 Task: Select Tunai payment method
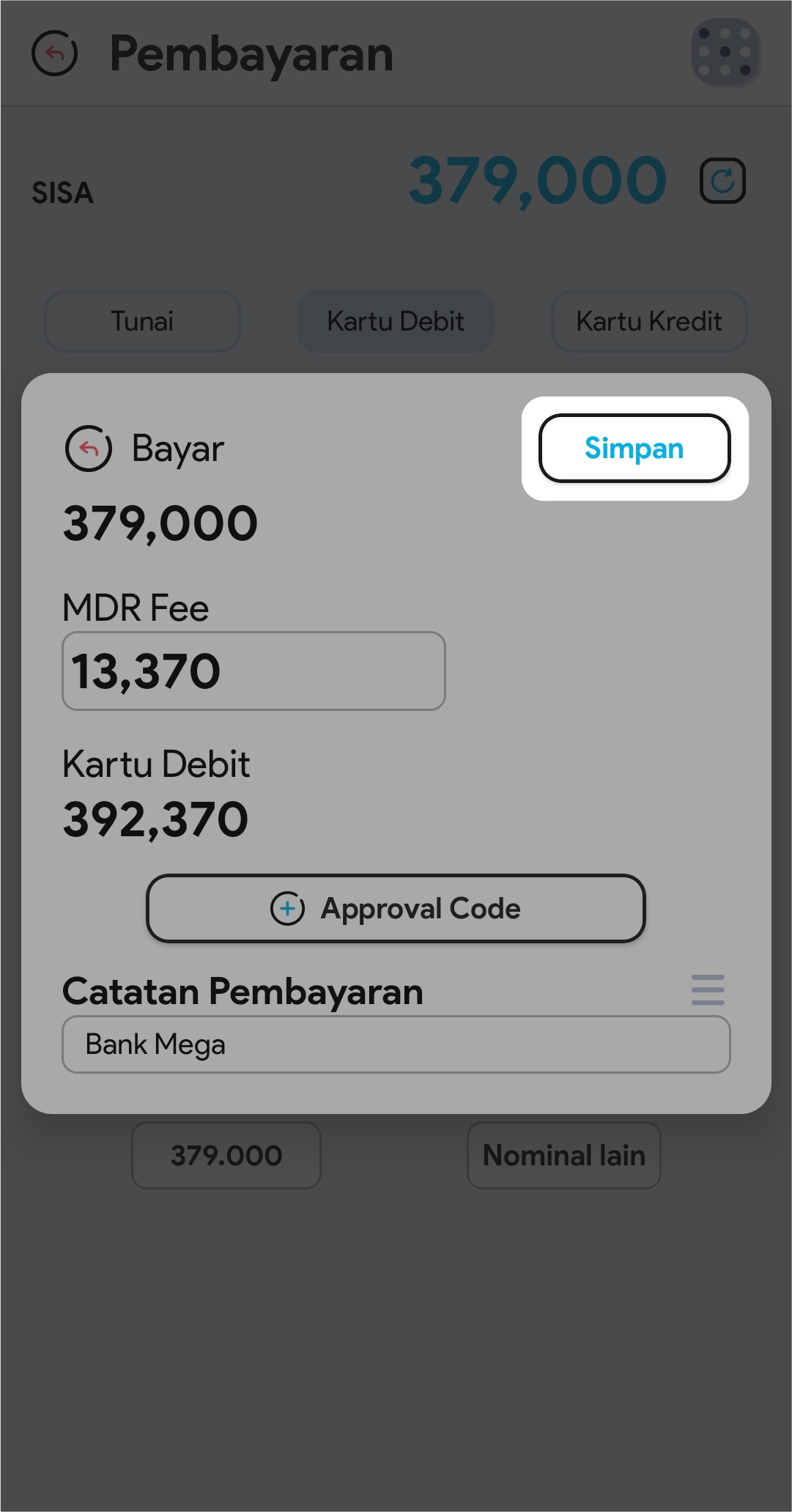coord(142,321)
